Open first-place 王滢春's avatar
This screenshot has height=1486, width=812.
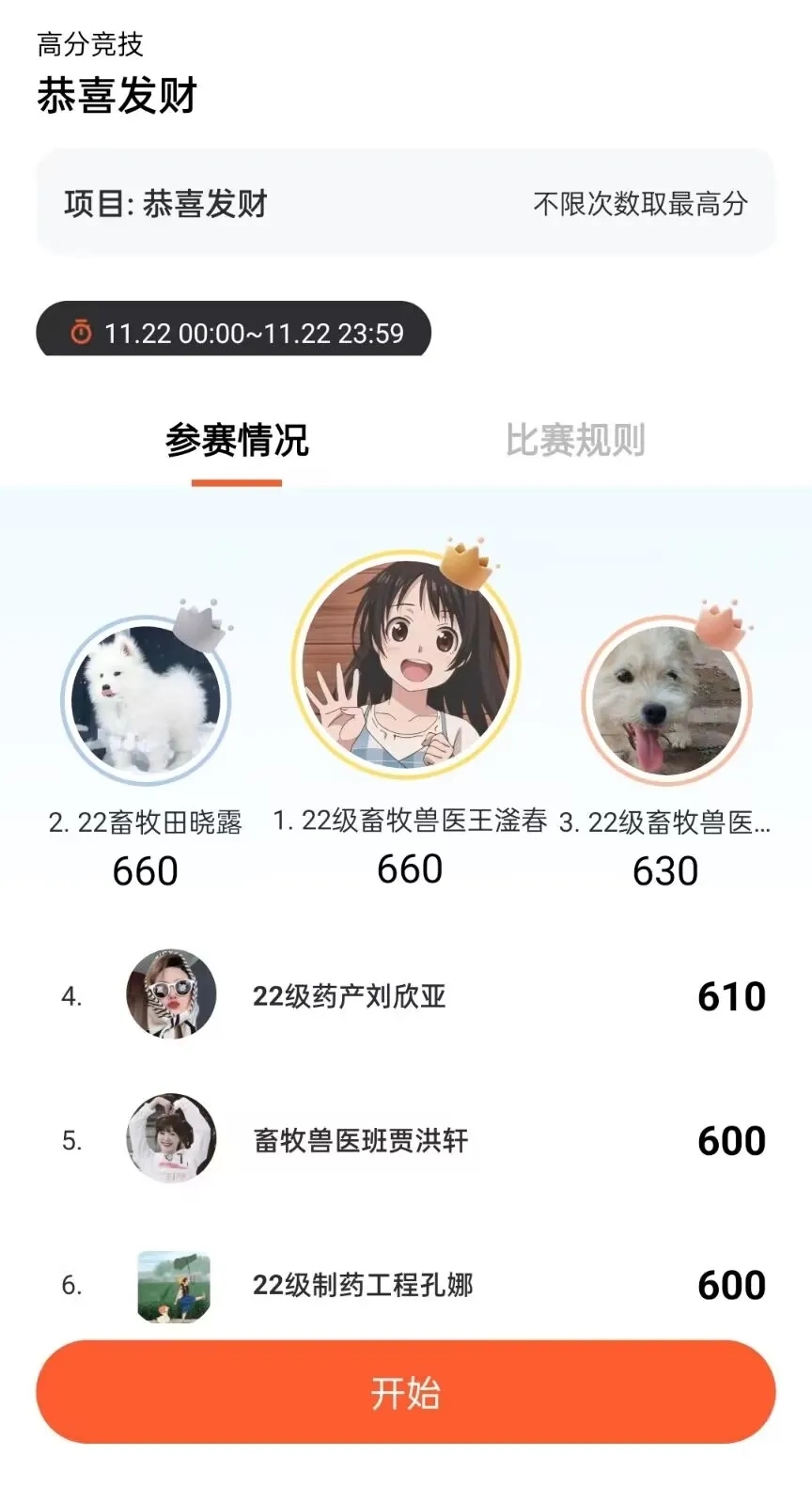pos(406,664)
